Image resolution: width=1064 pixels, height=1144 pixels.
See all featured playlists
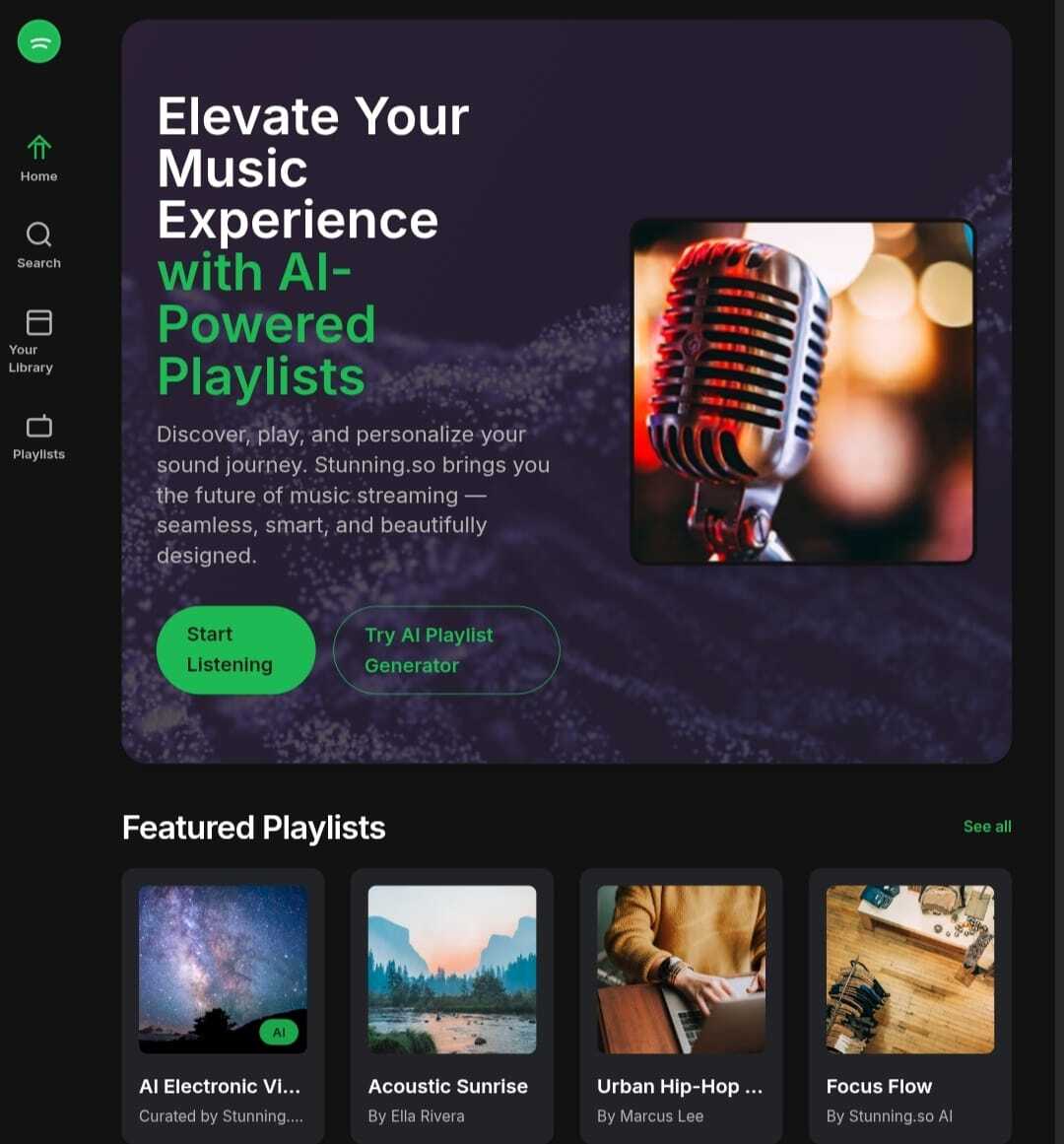(986, 827)
